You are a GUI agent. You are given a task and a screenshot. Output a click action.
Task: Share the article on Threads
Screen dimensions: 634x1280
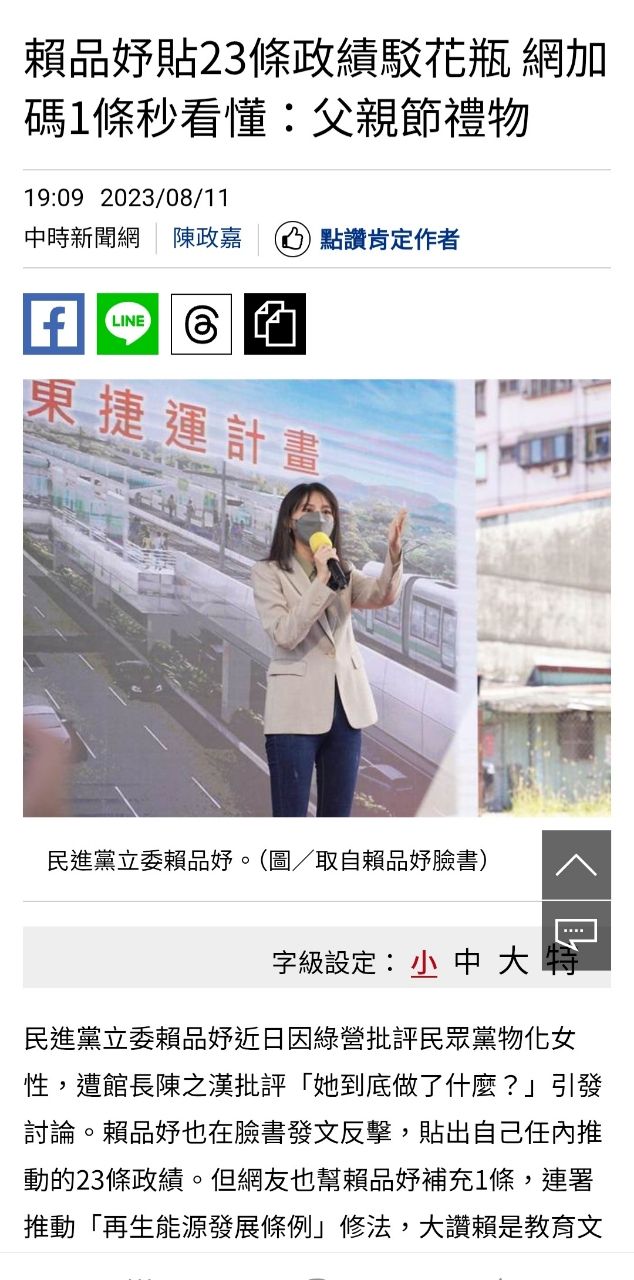coord(201,324)
